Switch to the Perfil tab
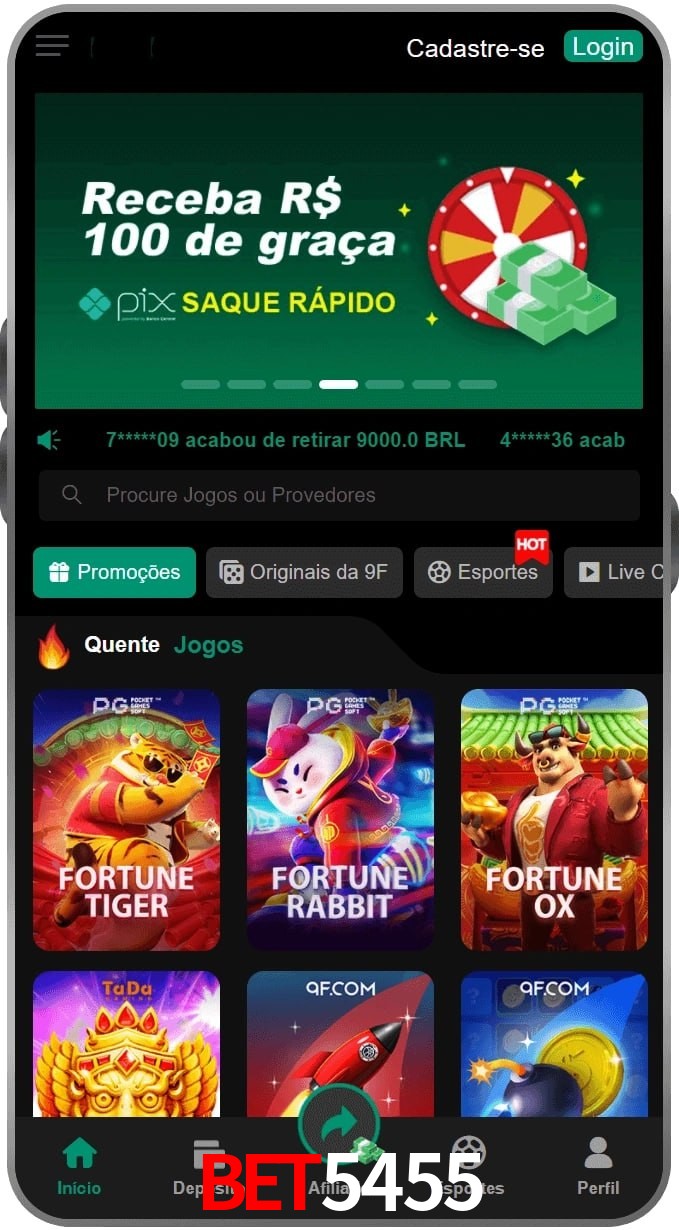The image size is (679, 1230). click(598, 1167)
